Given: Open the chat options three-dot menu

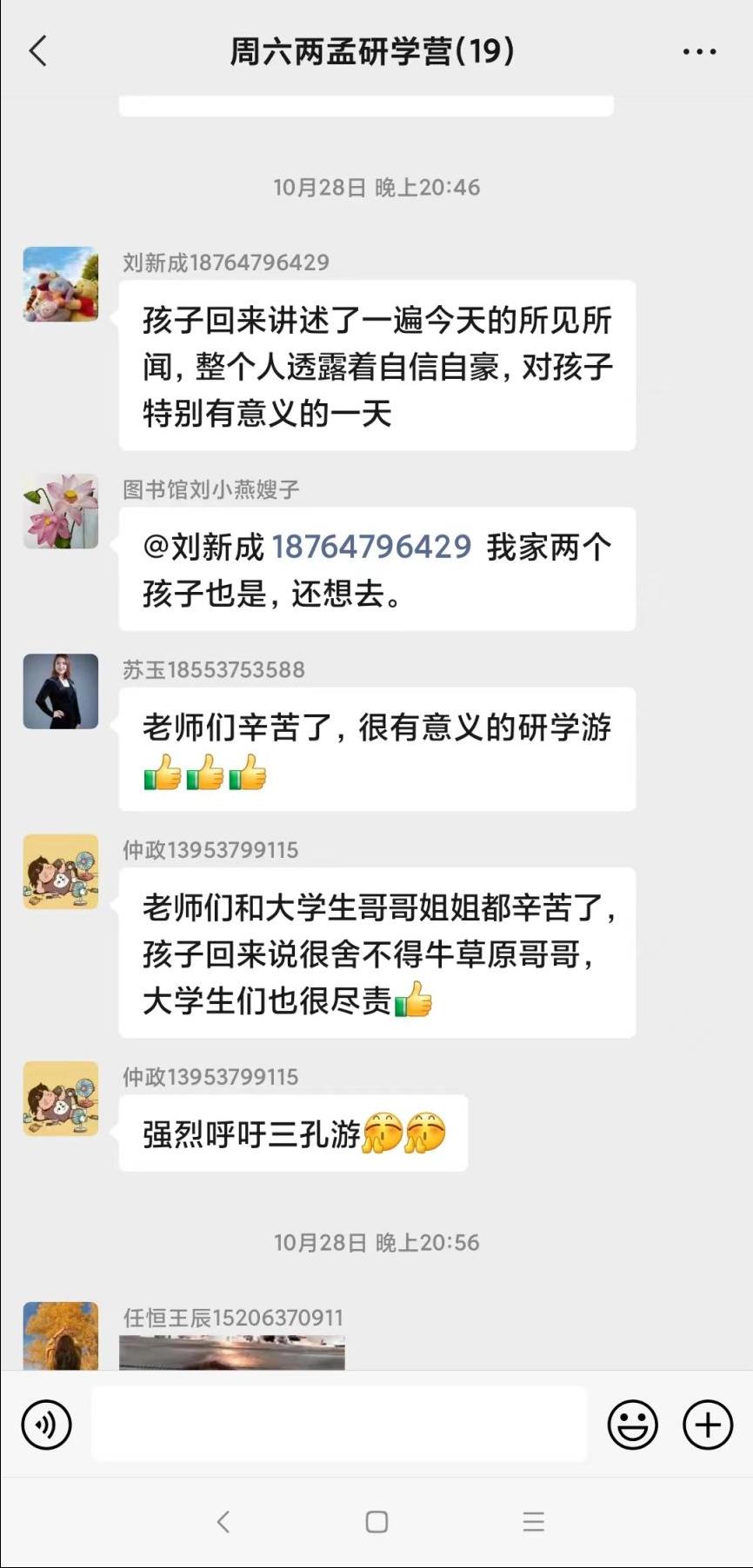Looking at the screenshot, I should point(699,52).
